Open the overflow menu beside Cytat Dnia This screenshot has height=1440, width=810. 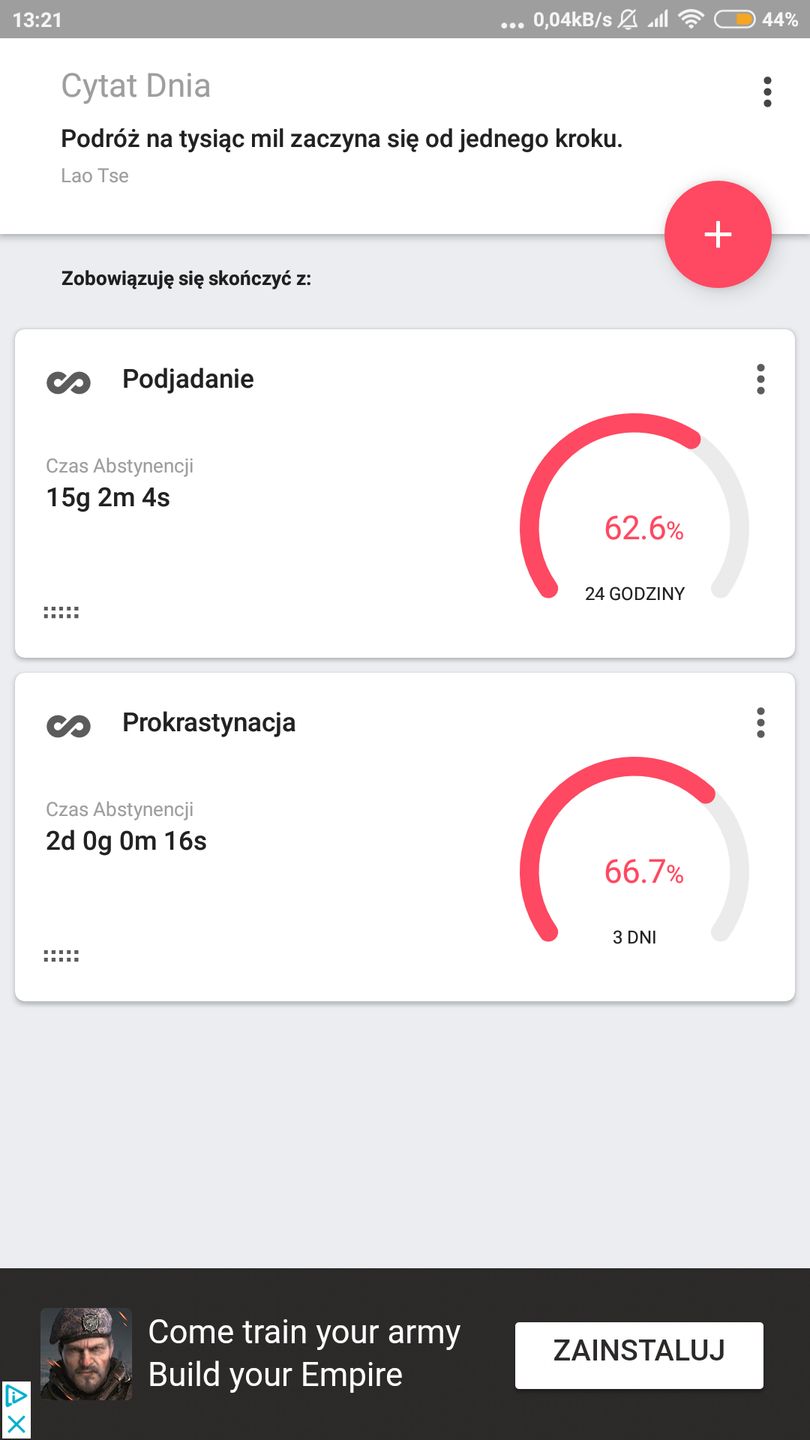tap(767, 91)
